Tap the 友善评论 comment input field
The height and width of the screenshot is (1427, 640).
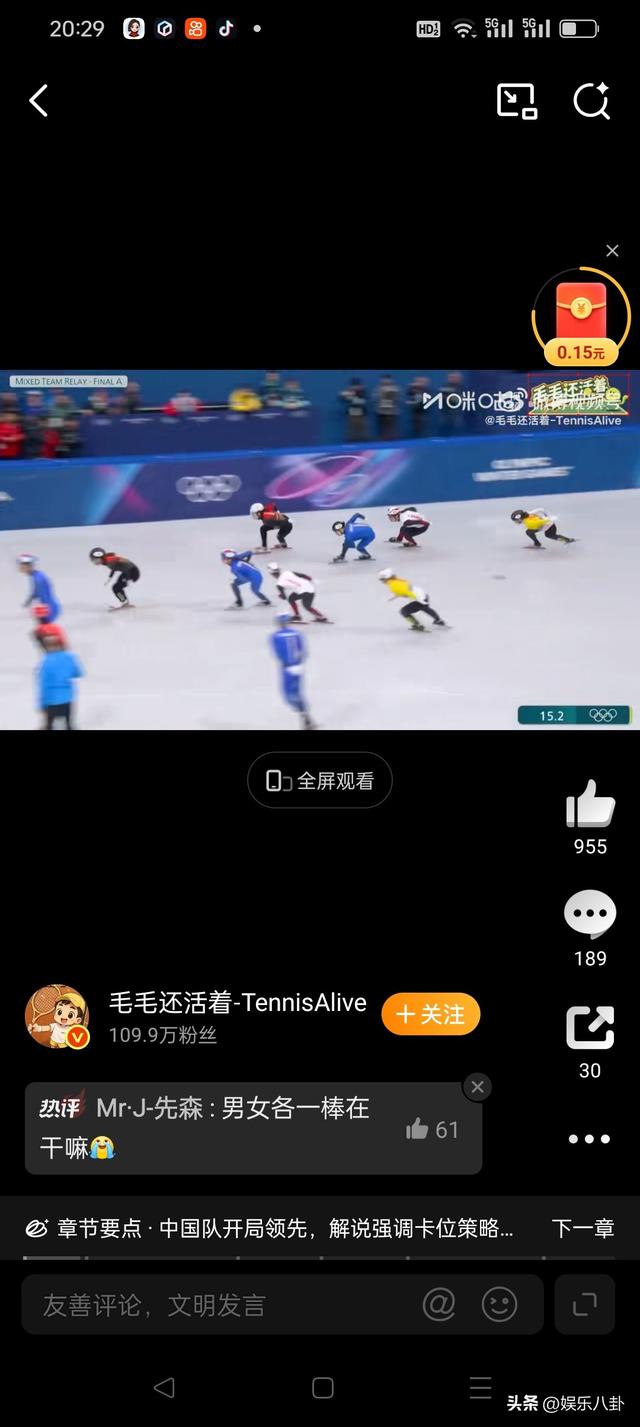(220, 1305)
